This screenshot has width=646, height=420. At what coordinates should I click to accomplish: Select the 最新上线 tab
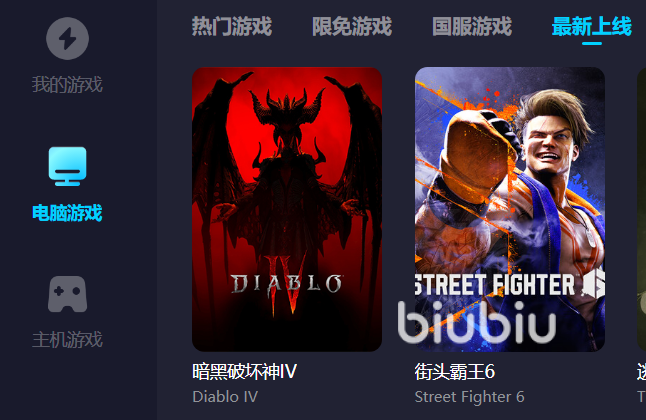click(x=591, y=26)
